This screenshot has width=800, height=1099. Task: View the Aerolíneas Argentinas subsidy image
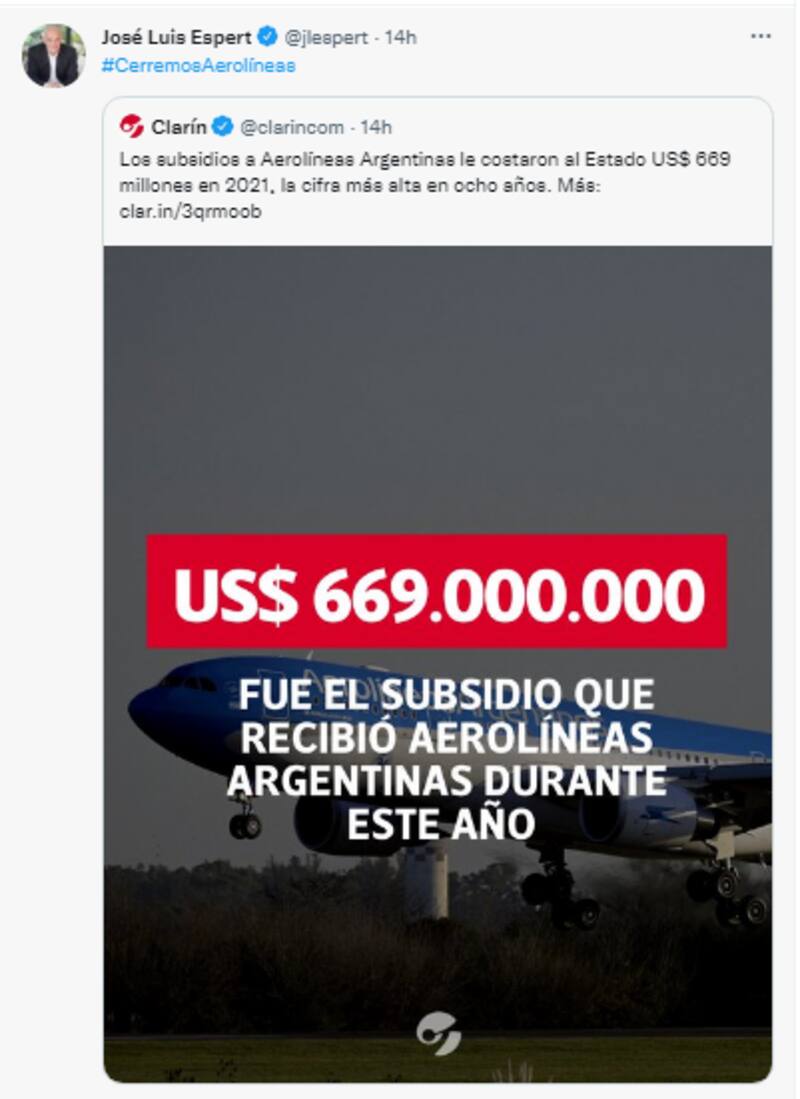pyautogui.click(x=437, y=662)
